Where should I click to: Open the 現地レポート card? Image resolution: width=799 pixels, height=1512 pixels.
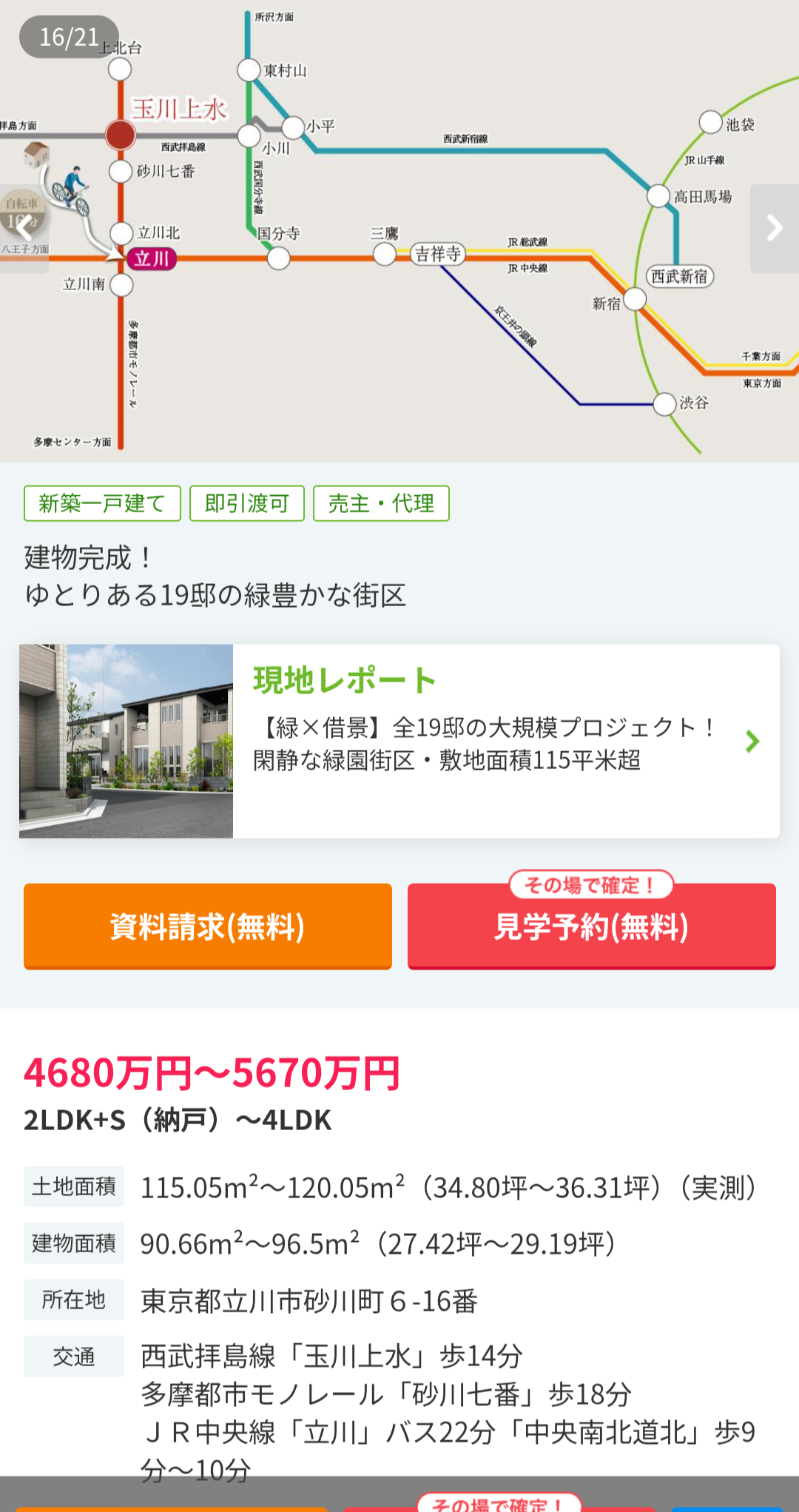399,741
